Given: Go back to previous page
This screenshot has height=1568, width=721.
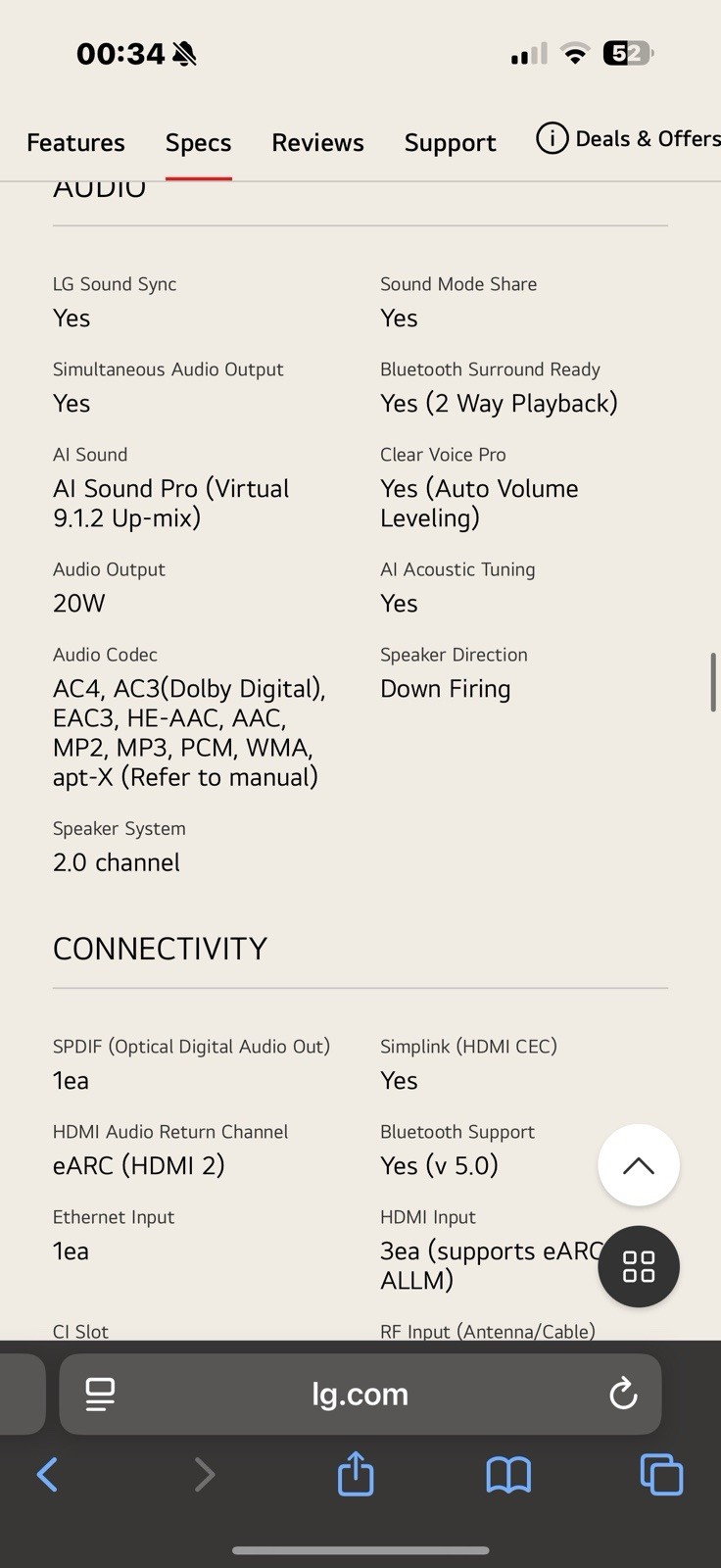Looking at the screenshot, I should pos(47,1474).
